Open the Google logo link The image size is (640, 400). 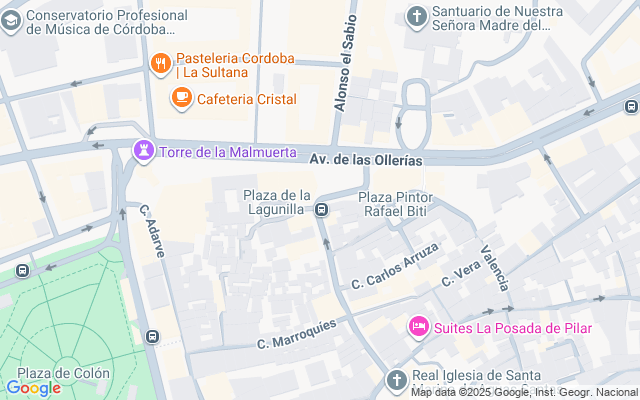33,388
